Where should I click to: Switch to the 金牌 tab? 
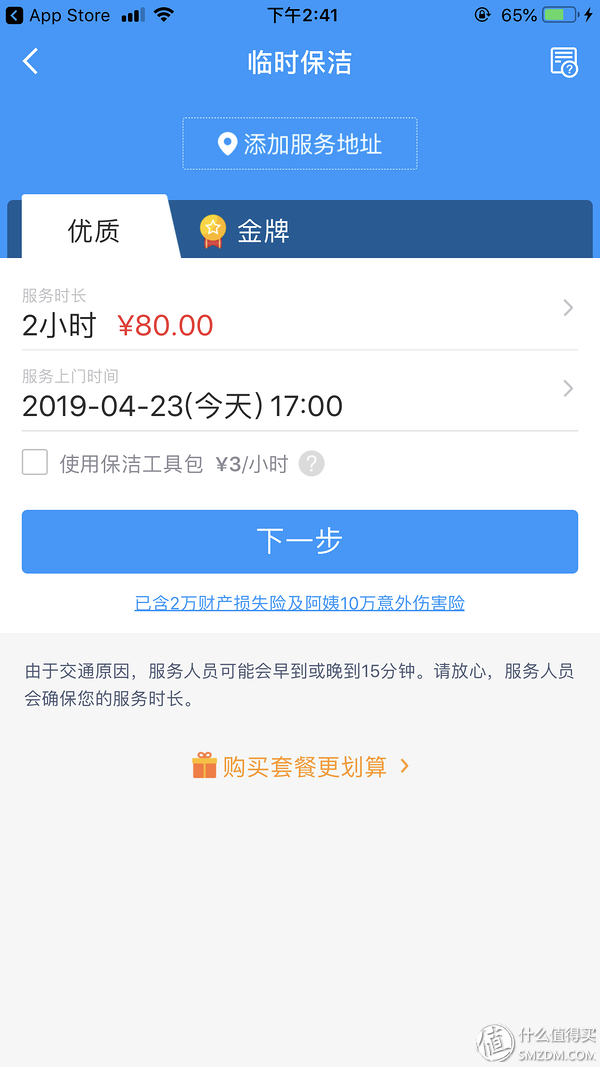click(262, 231)
